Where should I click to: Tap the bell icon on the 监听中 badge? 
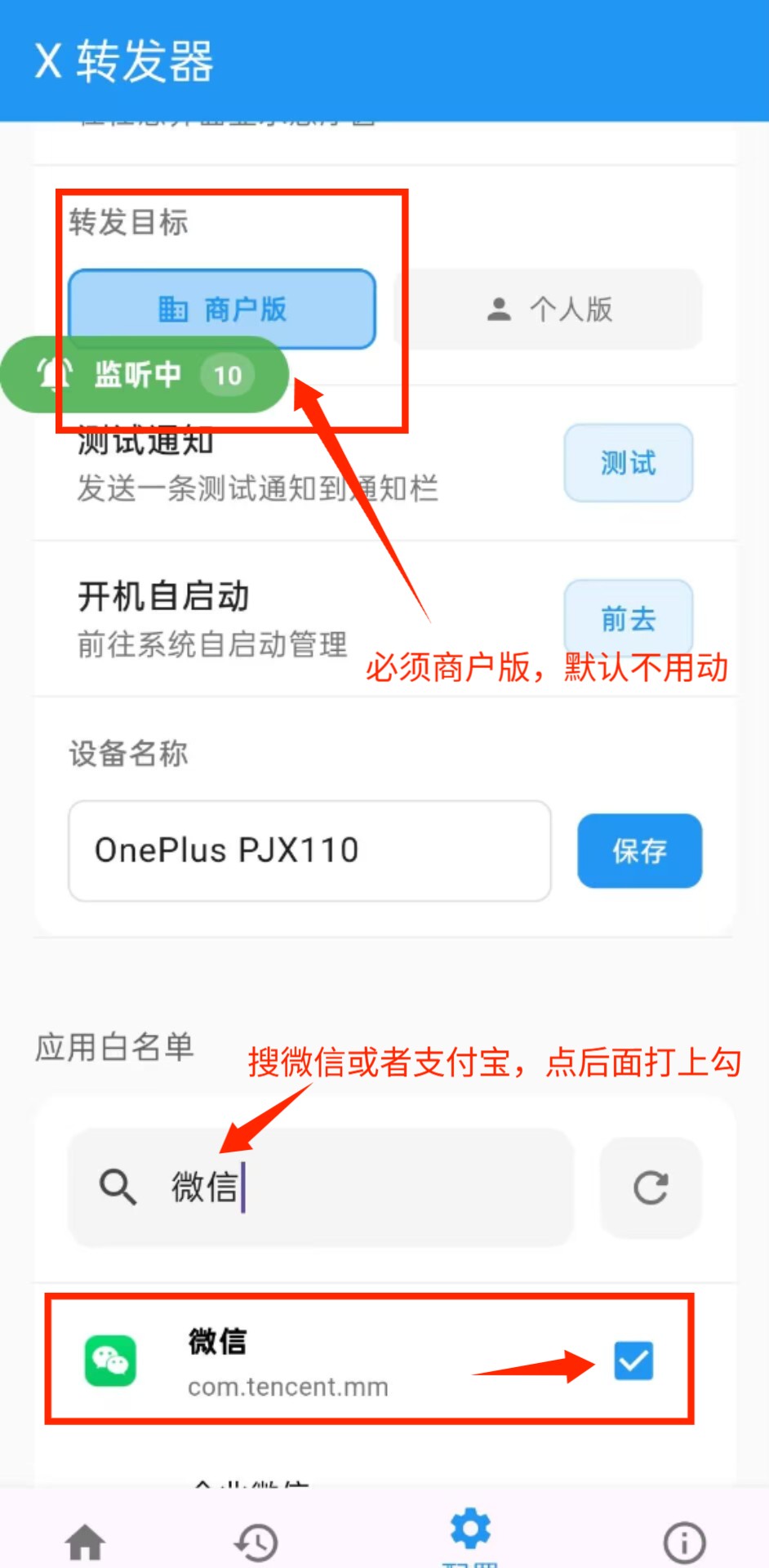tap(51, 375)
